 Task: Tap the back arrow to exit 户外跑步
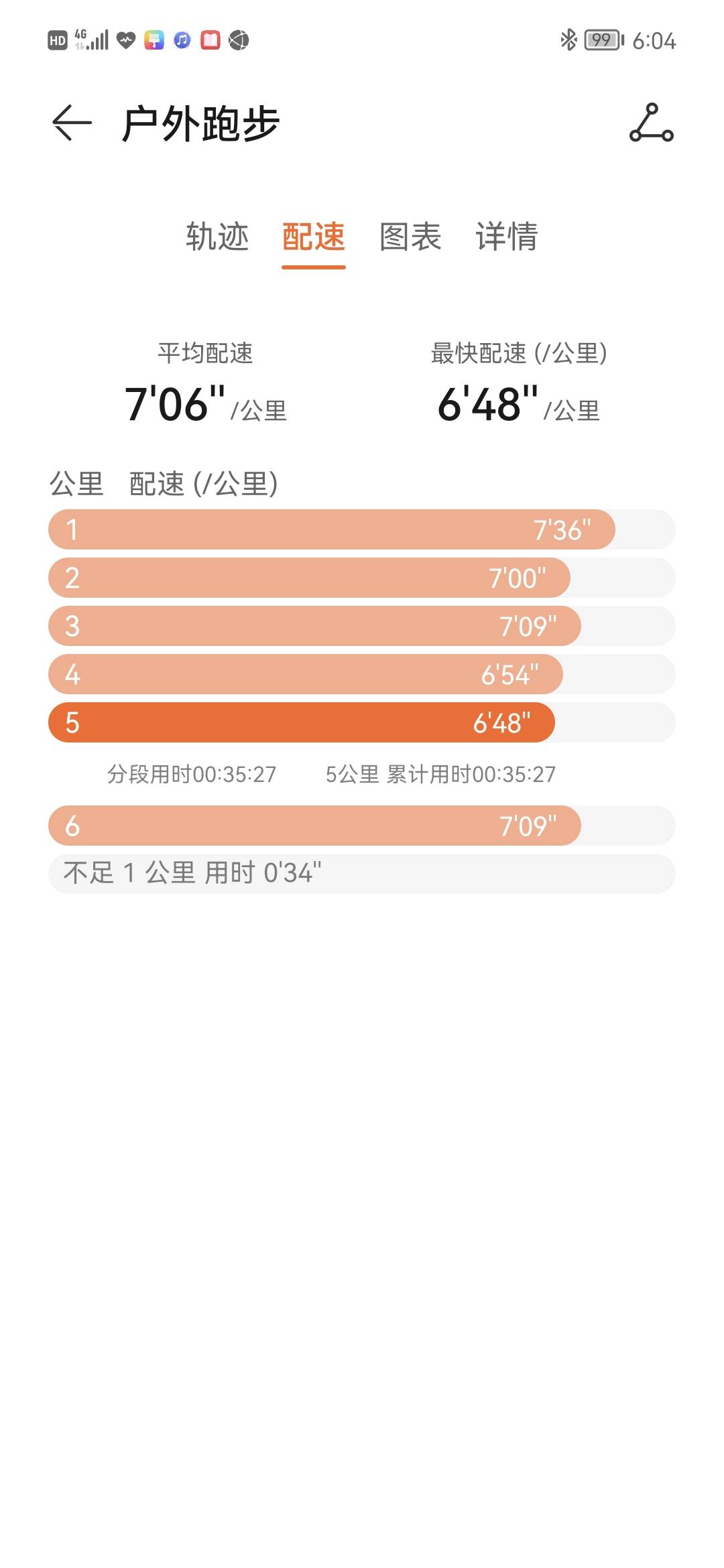[x=70, y=123]
